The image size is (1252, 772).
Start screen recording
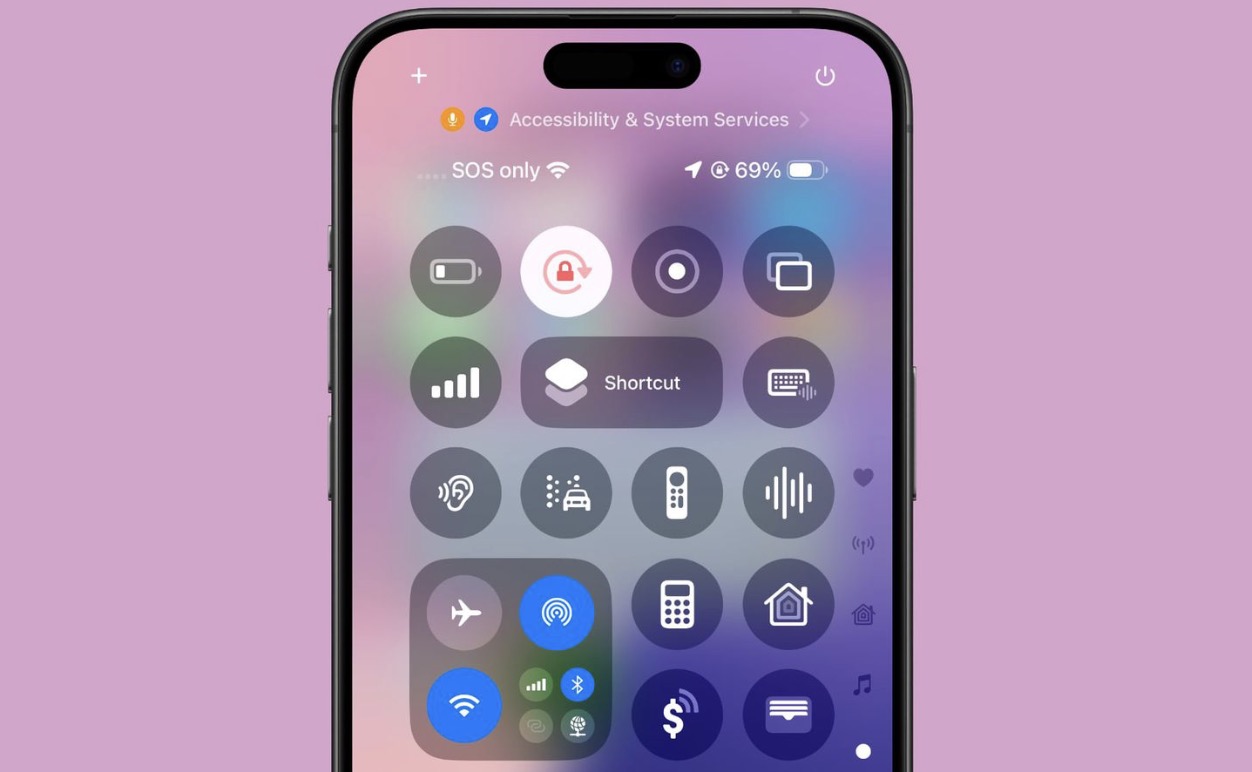(677, 272)
